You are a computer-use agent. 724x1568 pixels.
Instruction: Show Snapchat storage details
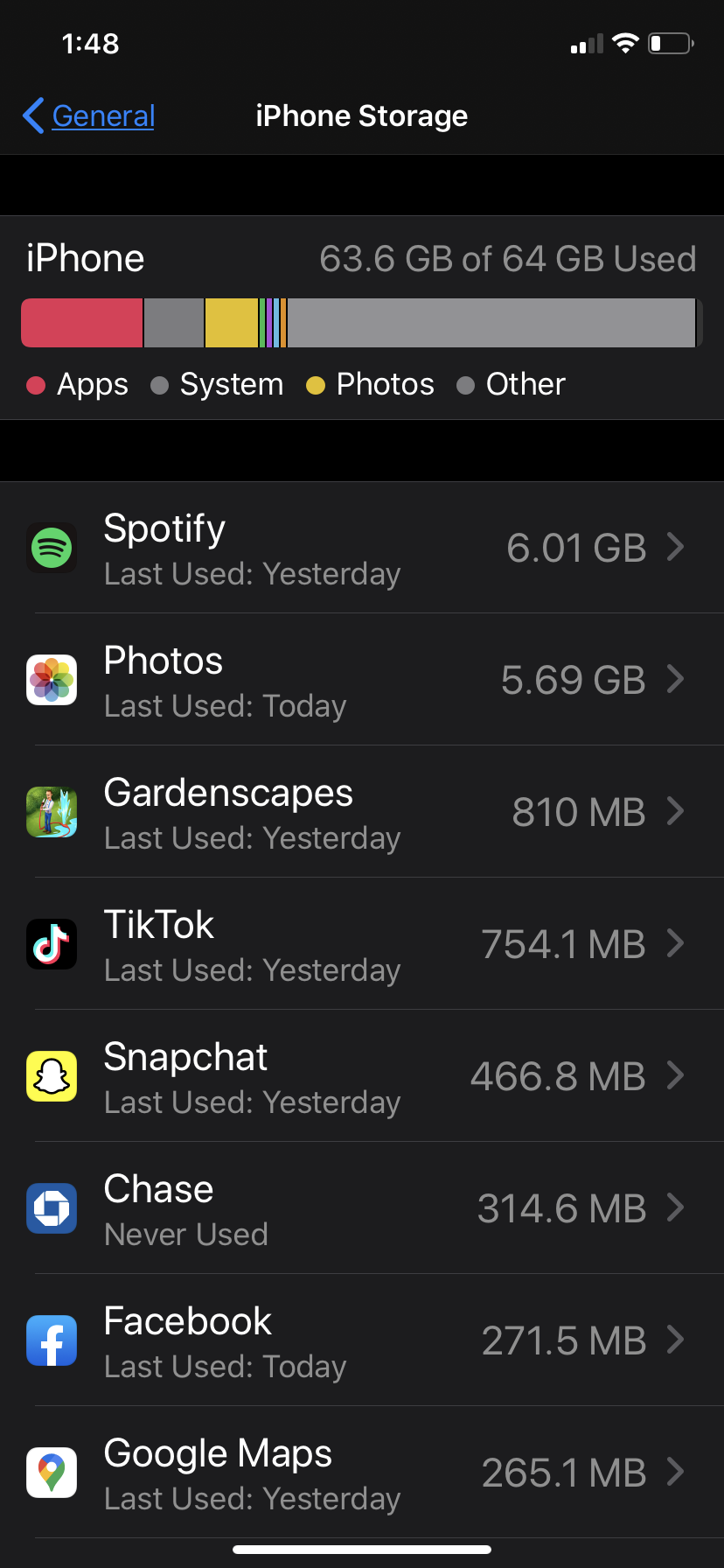[x=362, y=1077]
